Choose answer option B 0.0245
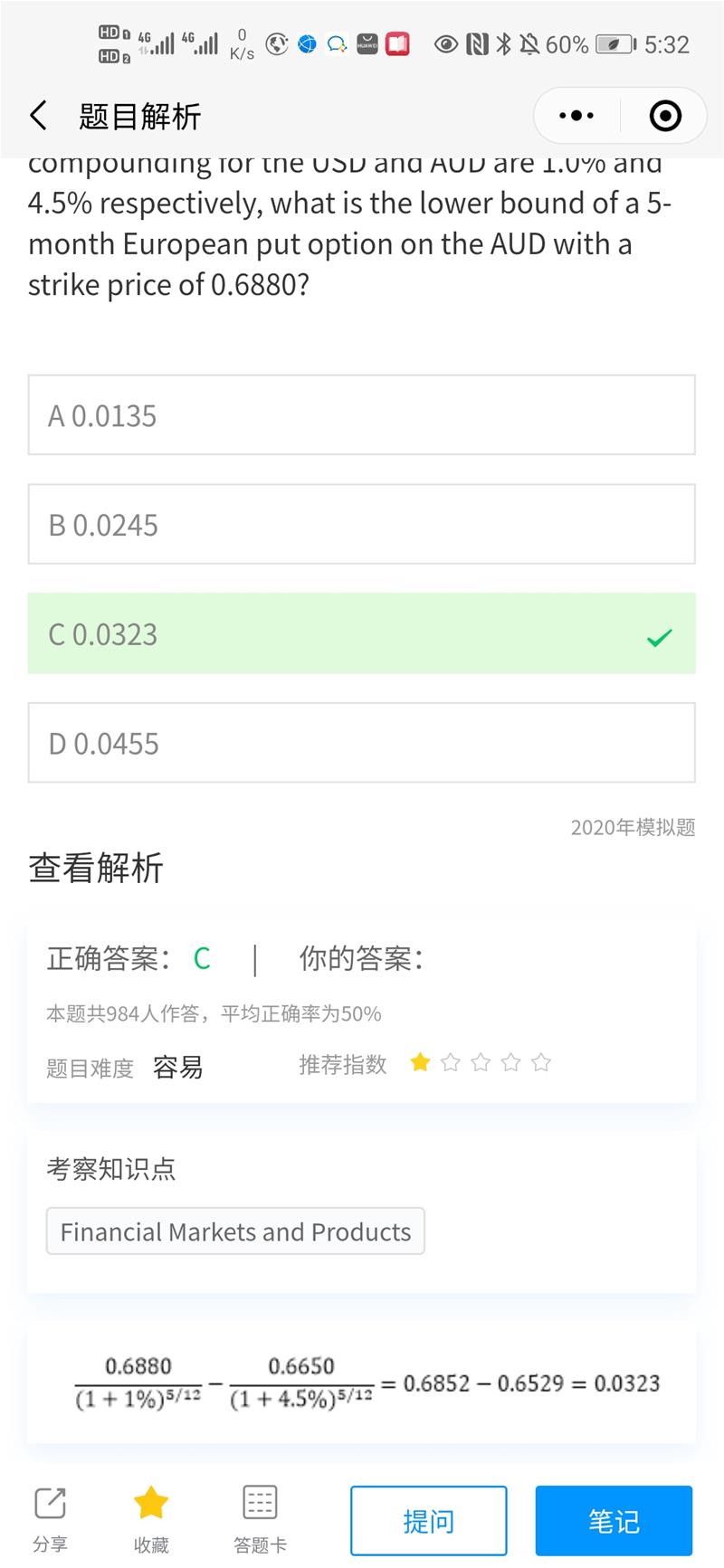This screenshot has height=1568, width=724. [361, 525]
